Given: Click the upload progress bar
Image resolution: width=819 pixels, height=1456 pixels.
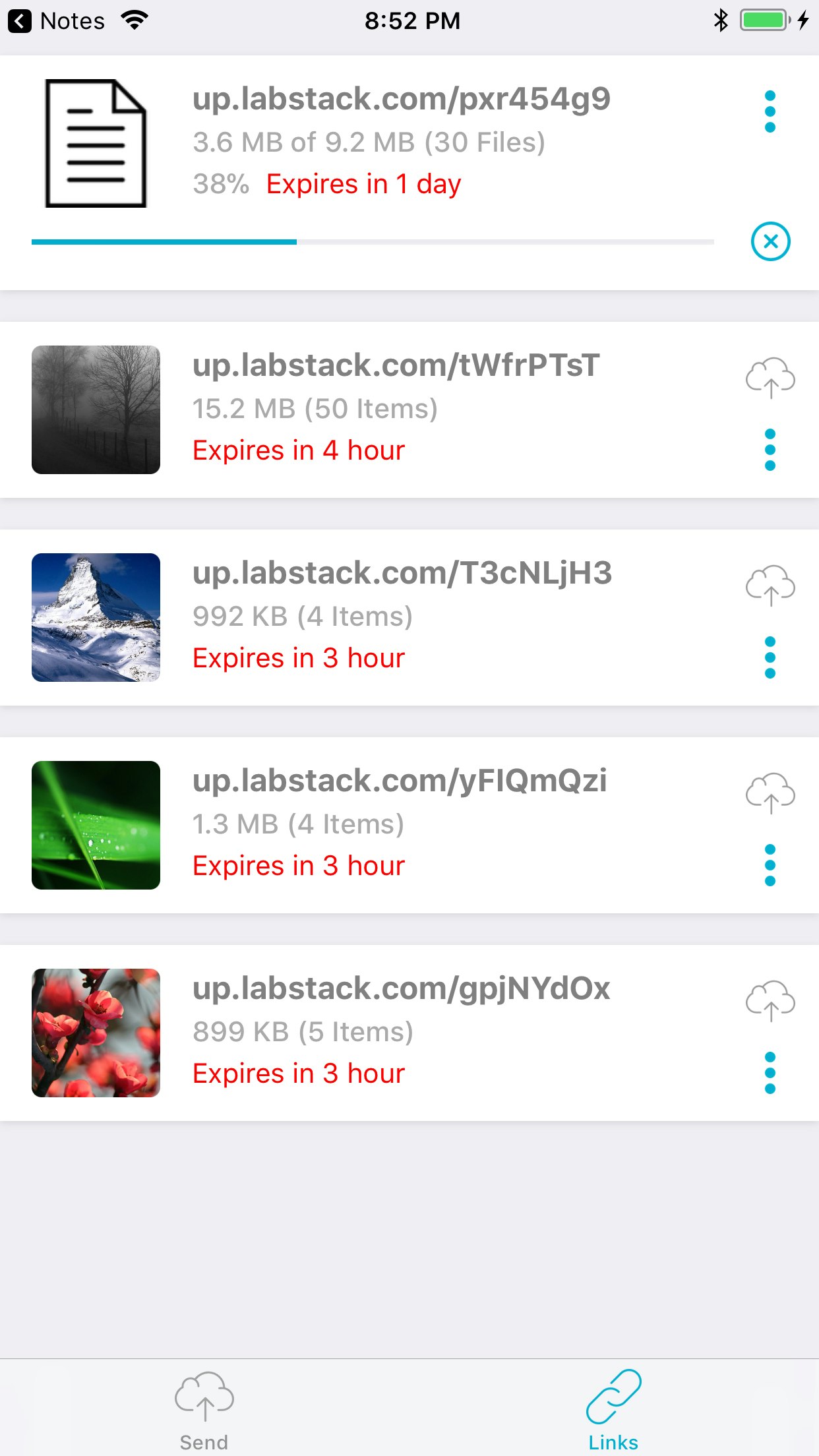Looking at the screenshot, I should (x=373, y=242).
